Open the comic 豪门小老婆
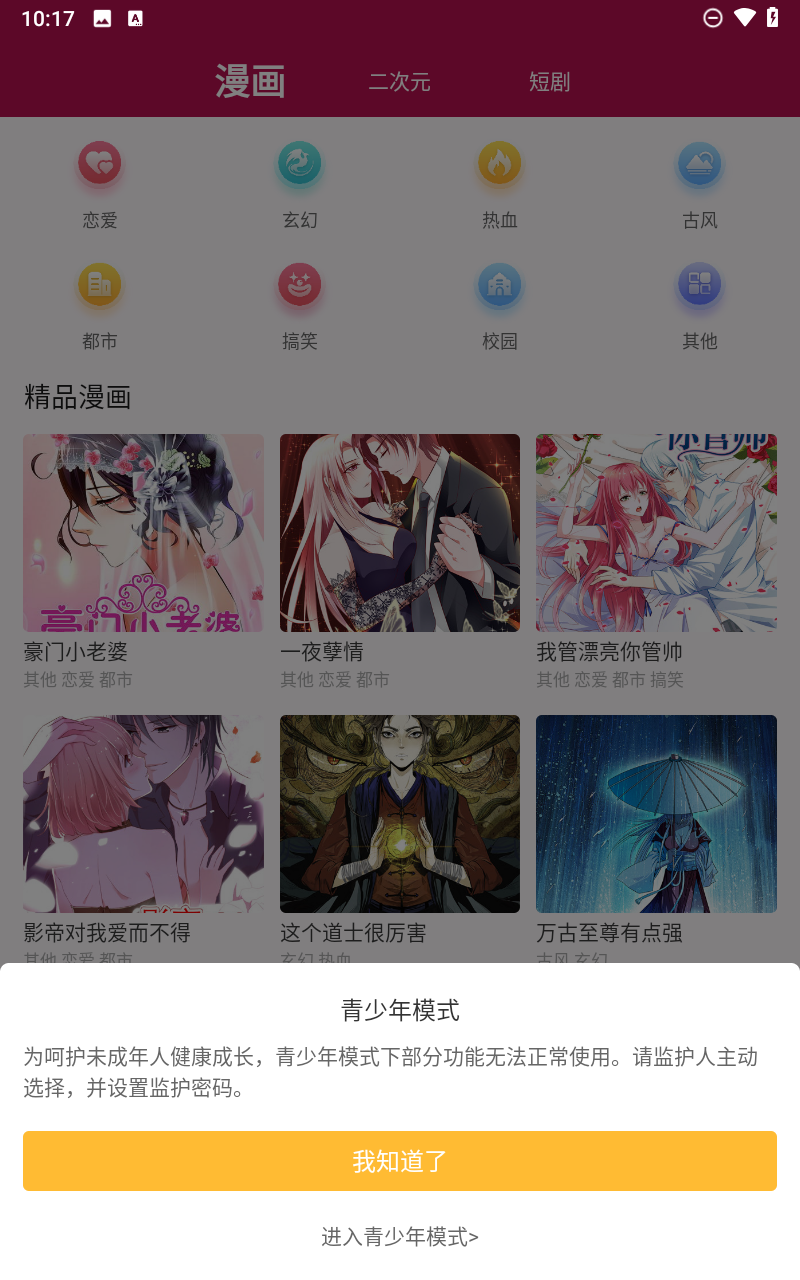Screen dimensions: 800x1280 (143, 533)
